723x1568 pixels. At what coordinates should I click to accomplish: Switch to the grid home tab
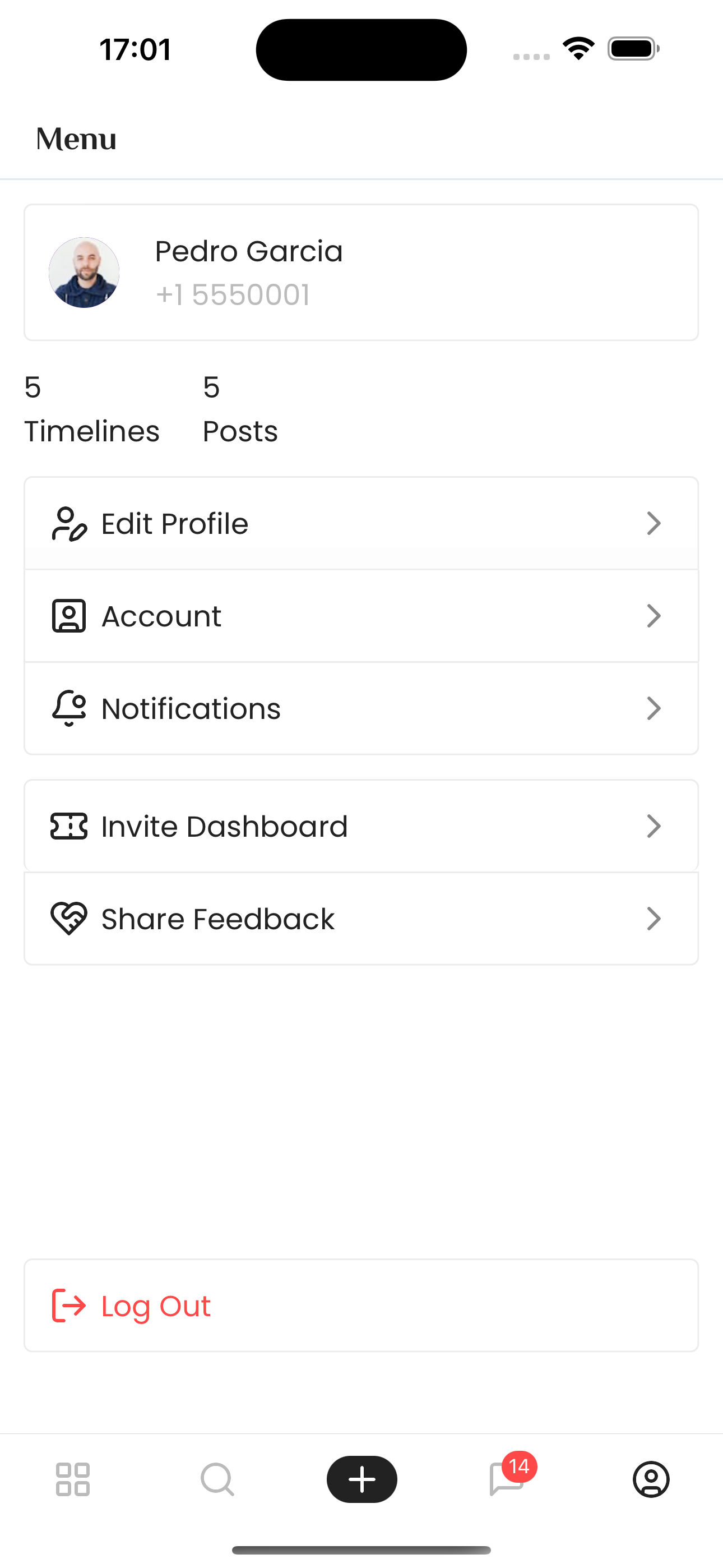(73, 1479)
